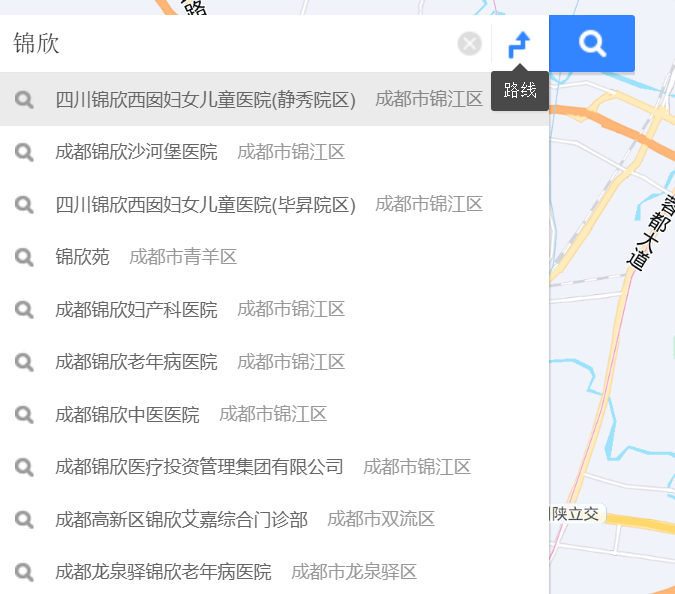This screenshot has width=675, height=594.
Task: Tap the search field containing 锦欣
Action: click(230, 44)
